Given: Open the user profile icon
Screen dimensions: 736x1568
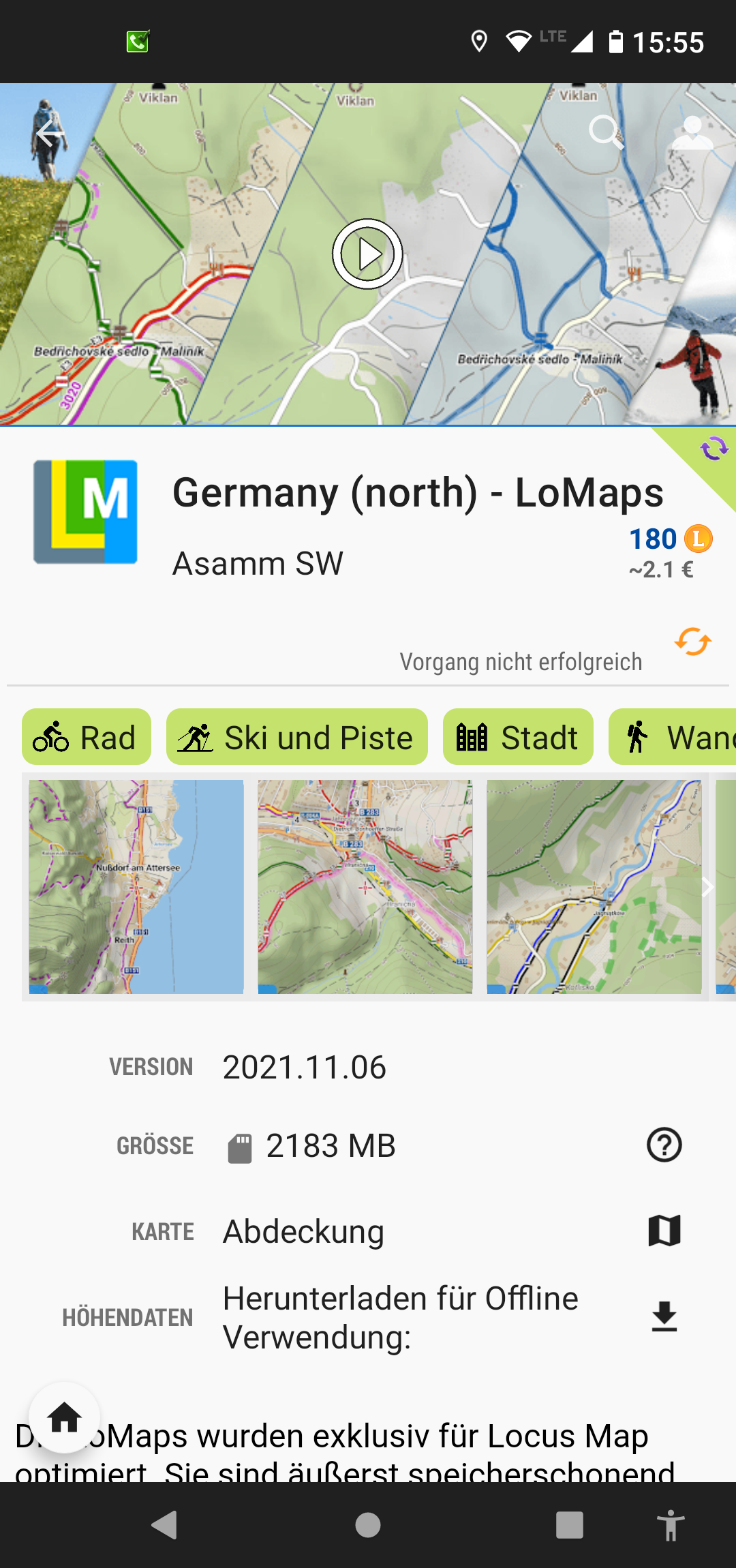Looking at the screenshot, I should point(692,132).
